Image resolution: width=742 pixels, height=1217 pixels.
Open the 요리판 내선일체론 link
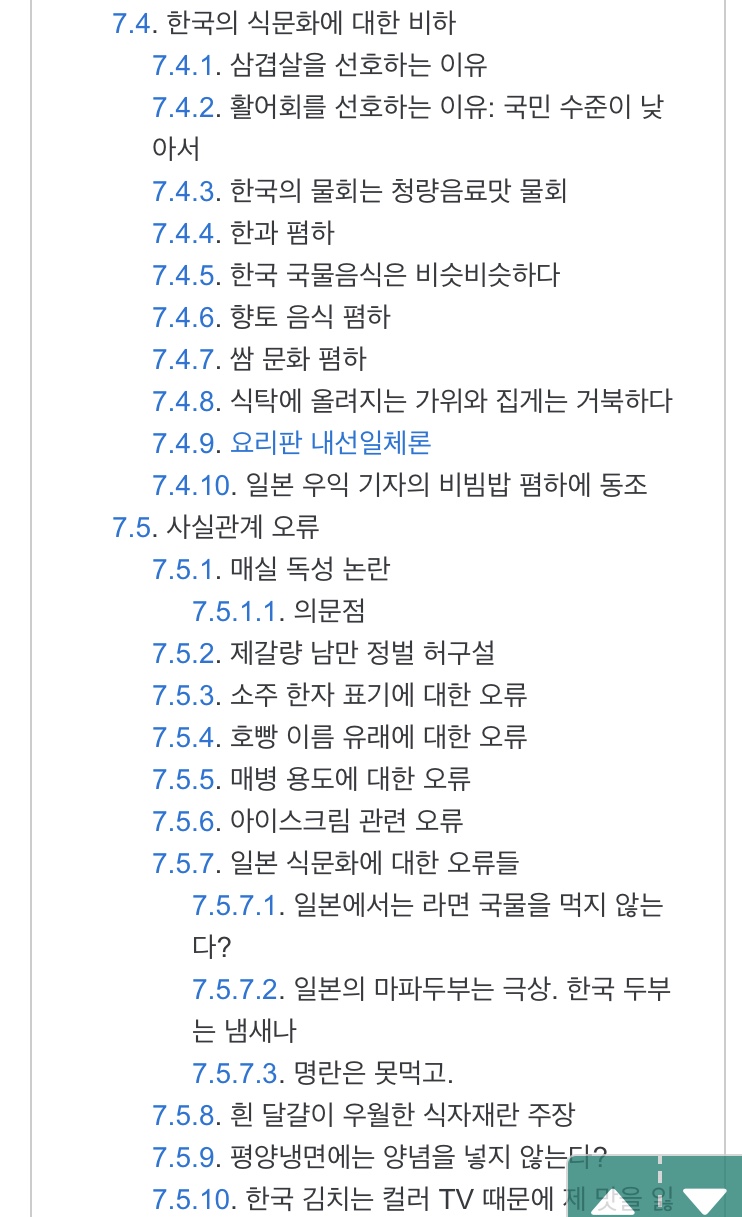pos(330,442)
